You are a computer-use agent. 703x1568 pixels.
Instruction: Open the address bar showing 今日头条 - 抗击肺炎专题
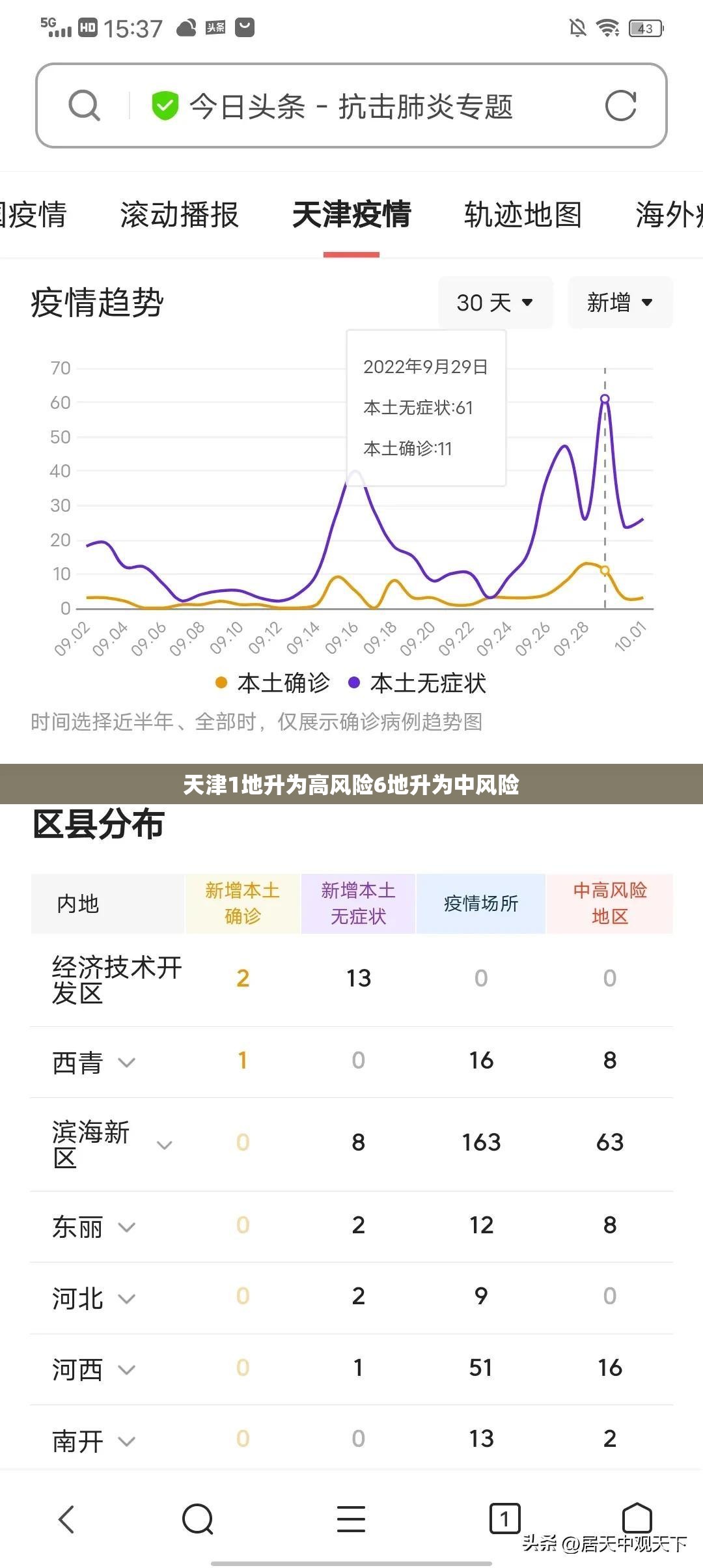(x=351, y=105)
